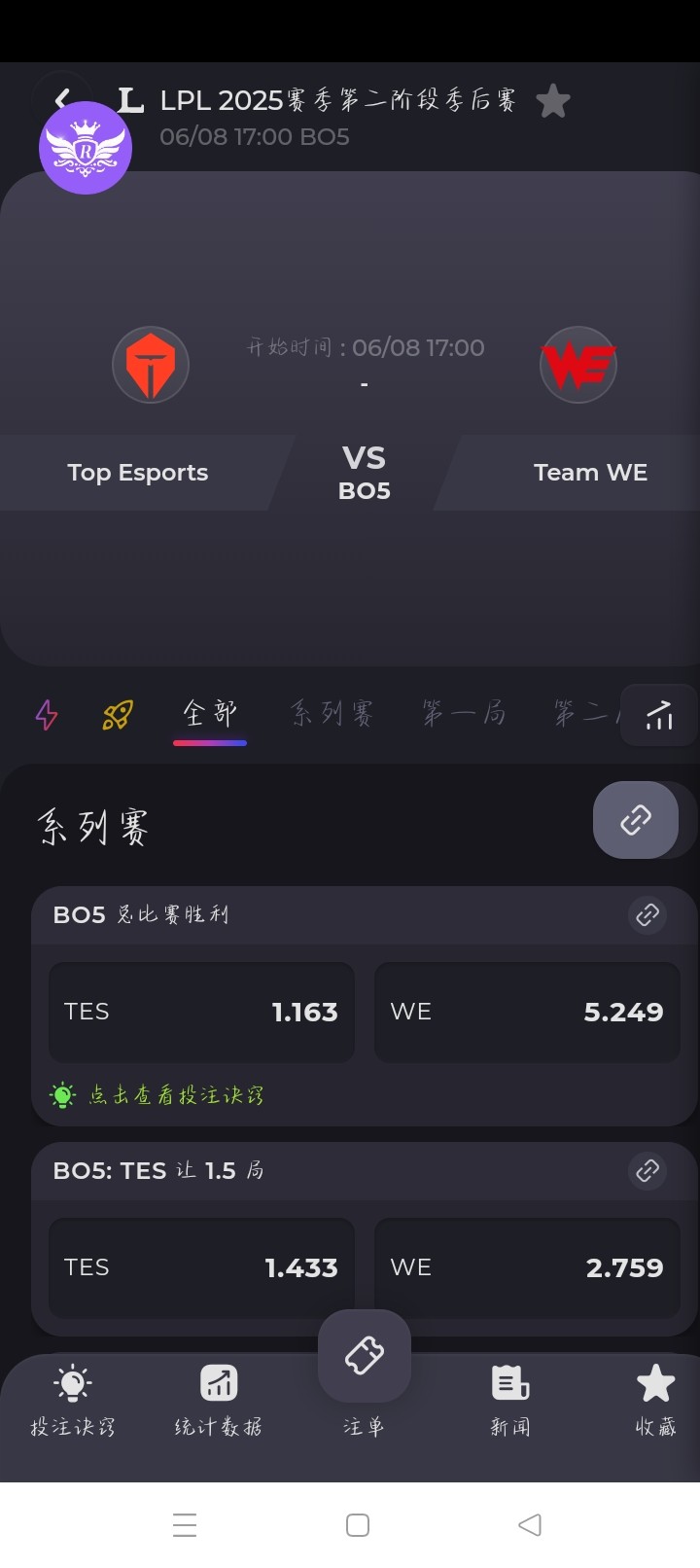Bet on WE at 5.249 odds

(527, 1012)
